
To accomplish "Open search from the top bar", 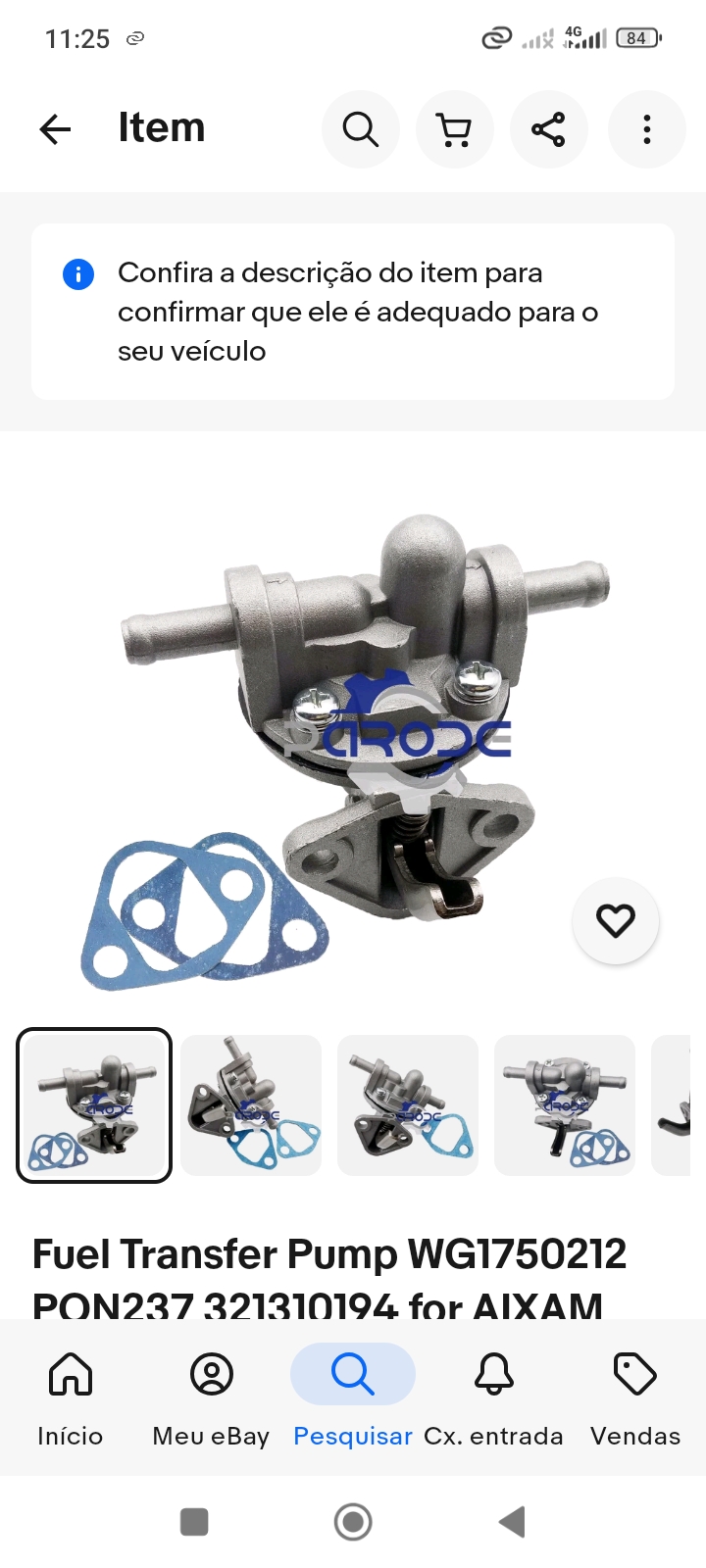I will pyautogui.click(x=360, y=129).
